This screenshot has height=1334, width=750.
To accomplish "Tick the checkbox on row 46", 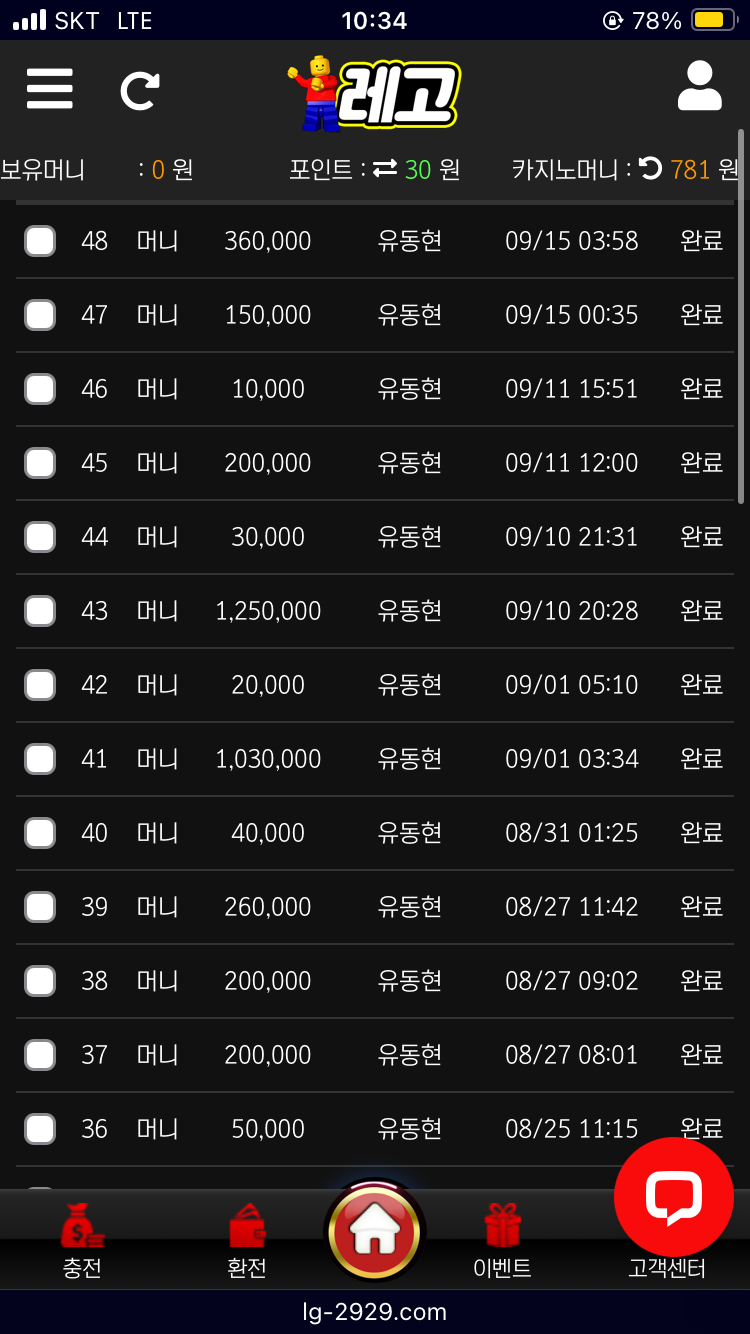I will (x=40, y=389).
